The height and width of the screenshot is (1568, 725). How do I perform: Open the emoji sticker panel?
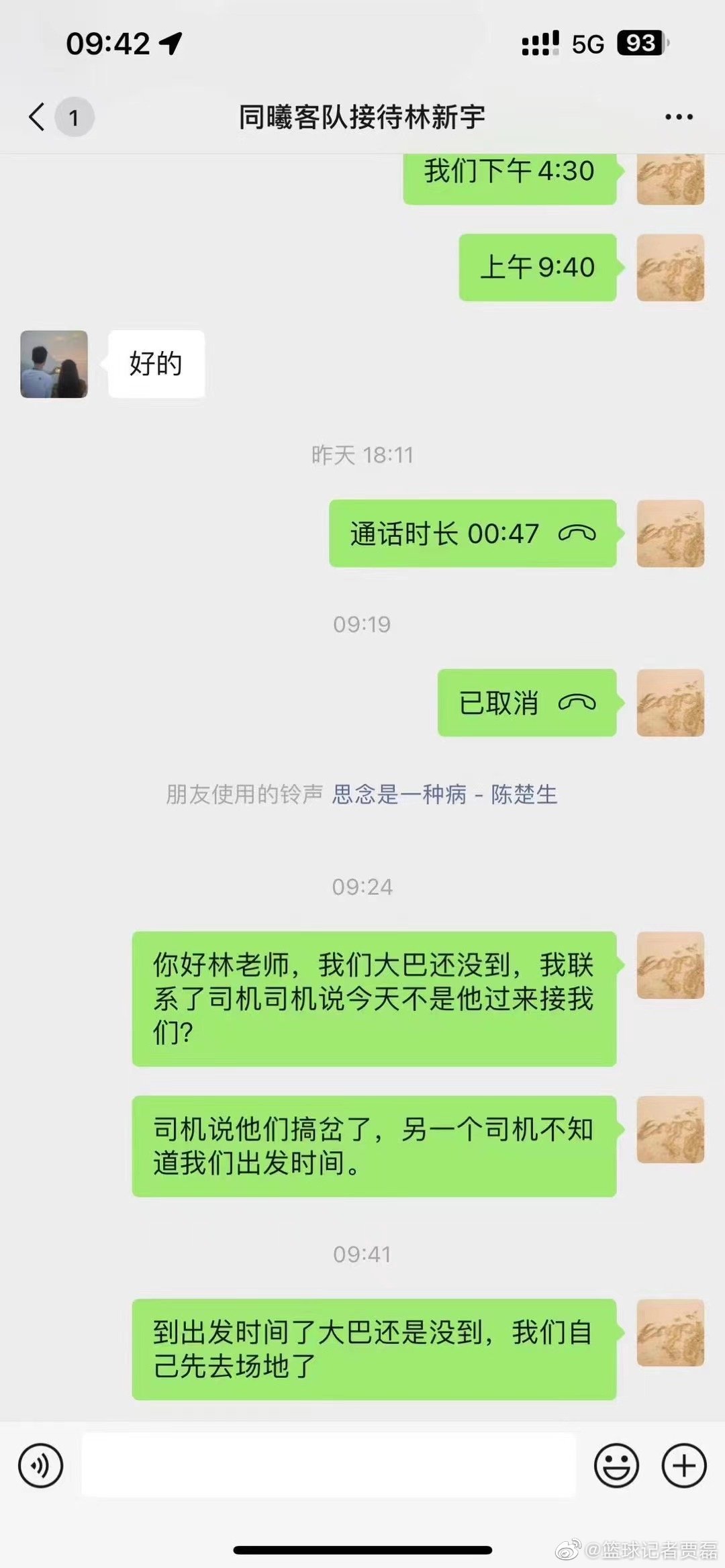[x=616, y=1465]
